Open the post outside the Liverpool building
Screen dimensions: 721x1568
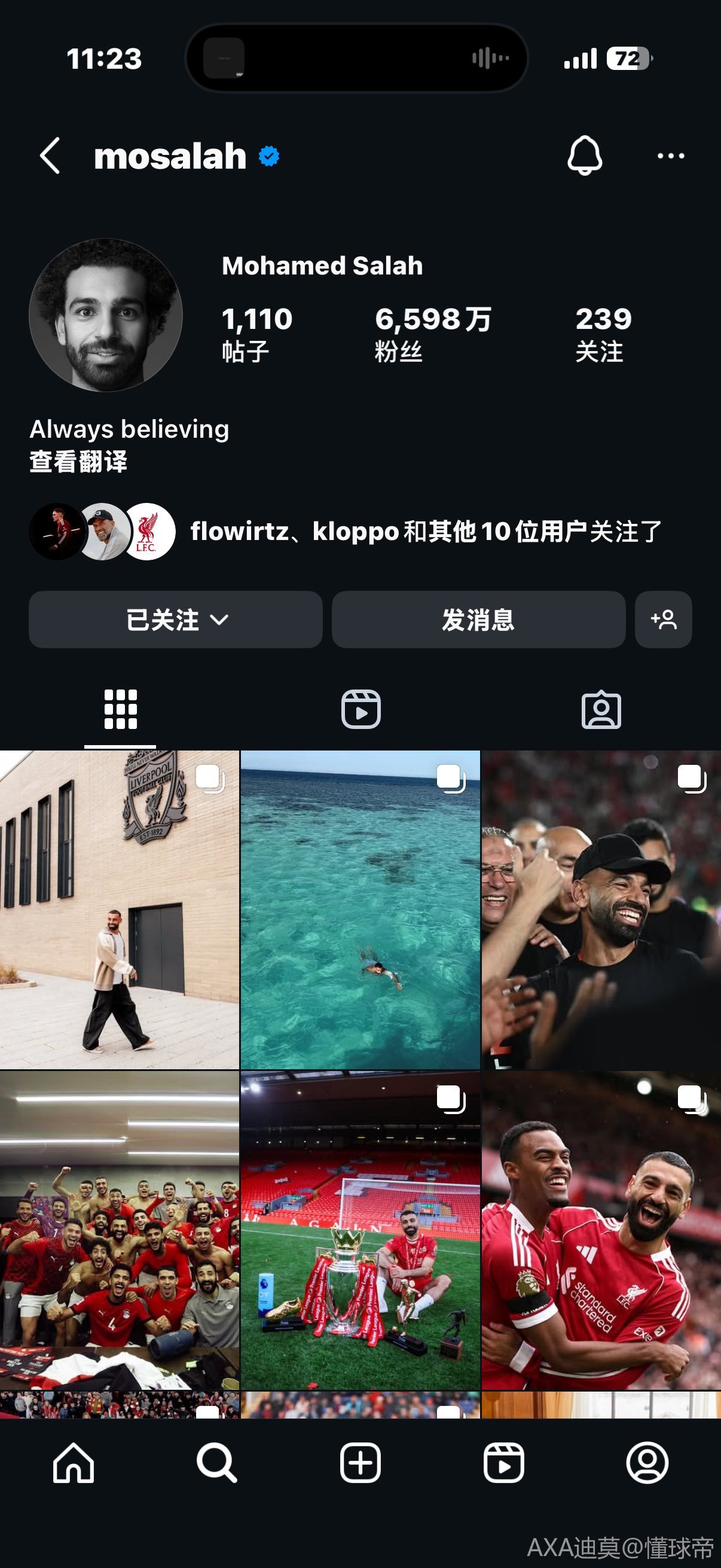coord(119,909)
